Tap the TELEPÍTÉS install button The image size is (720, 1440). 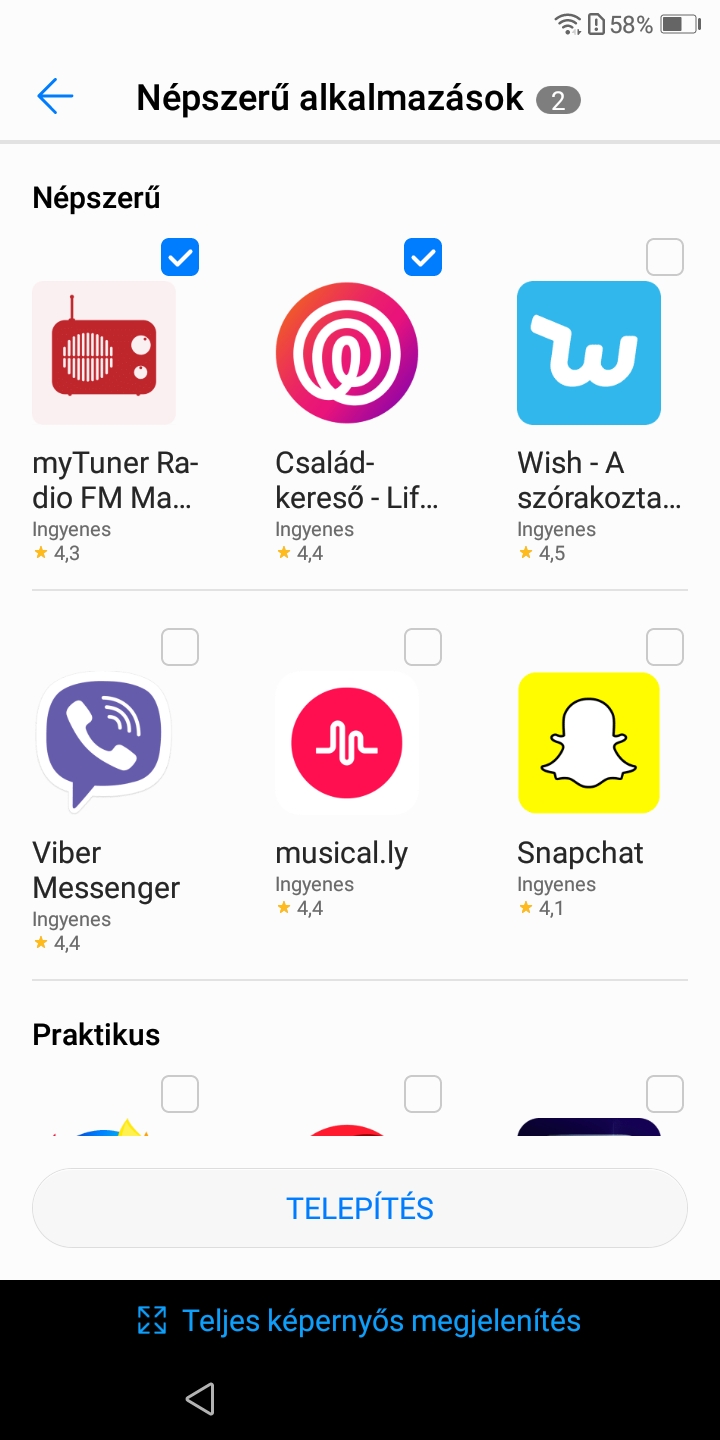click(x=360, y=1208)
